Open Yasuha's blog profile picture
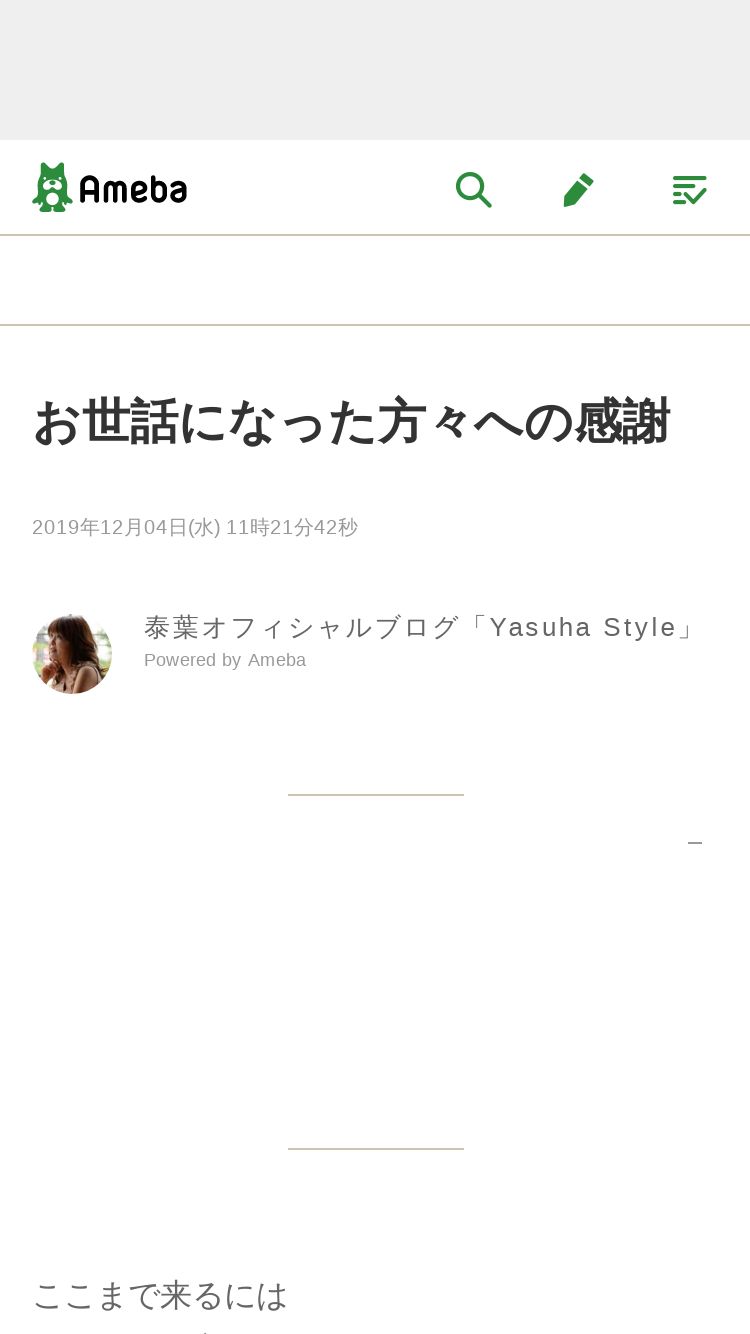 [x=72, y=654]
